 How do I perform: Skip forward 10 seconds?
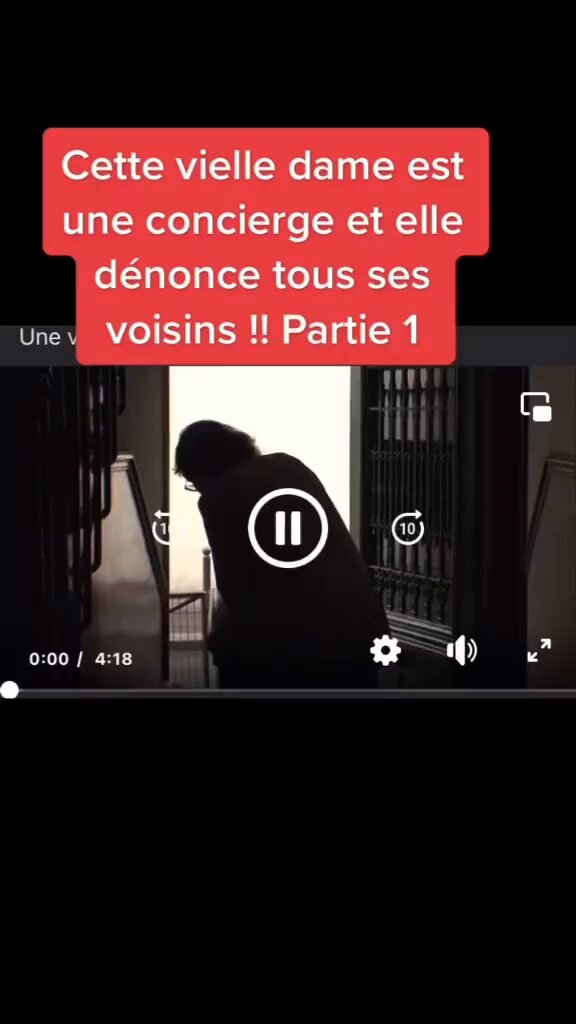point(408,527)
